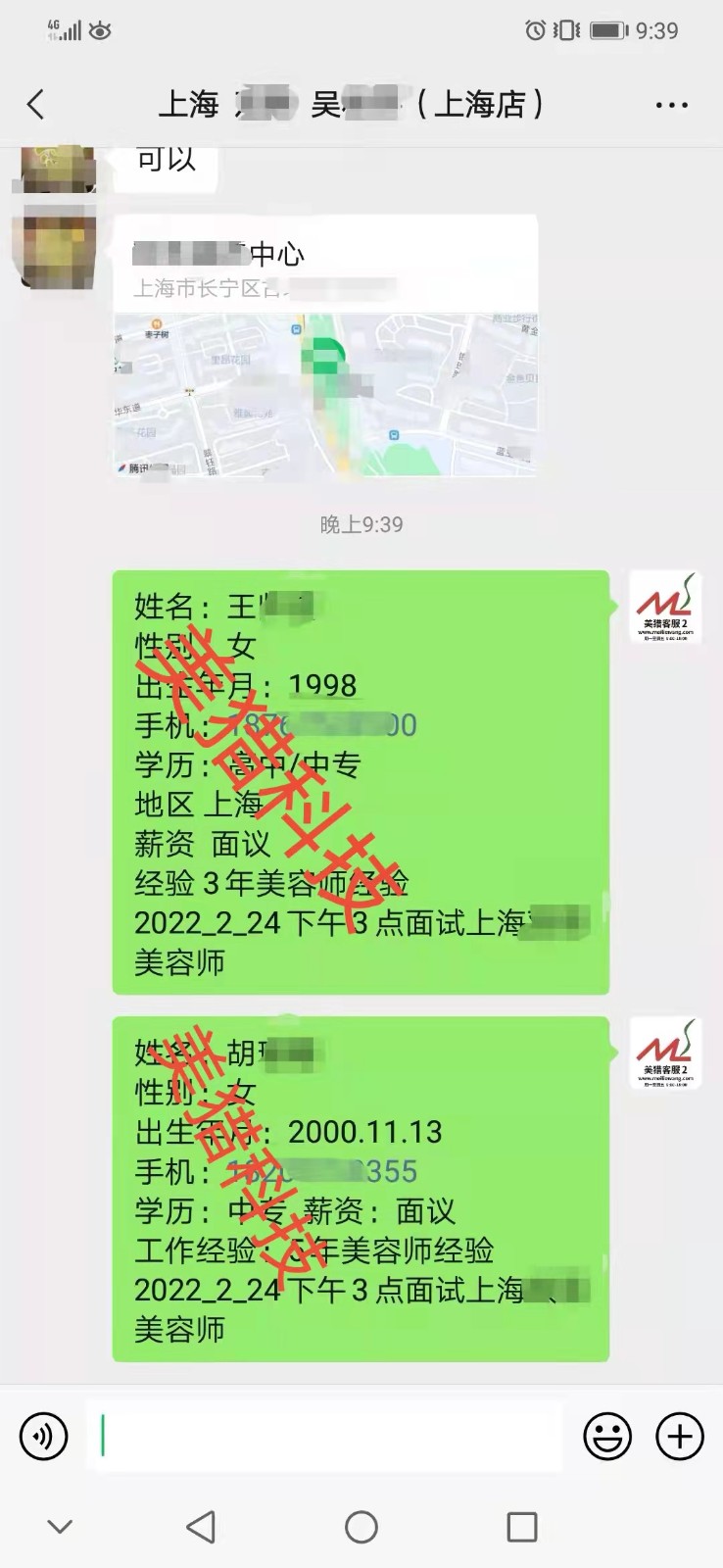Go back from the chat
The height and width of the screenshot is (1568, 723).
pos(36,104)
